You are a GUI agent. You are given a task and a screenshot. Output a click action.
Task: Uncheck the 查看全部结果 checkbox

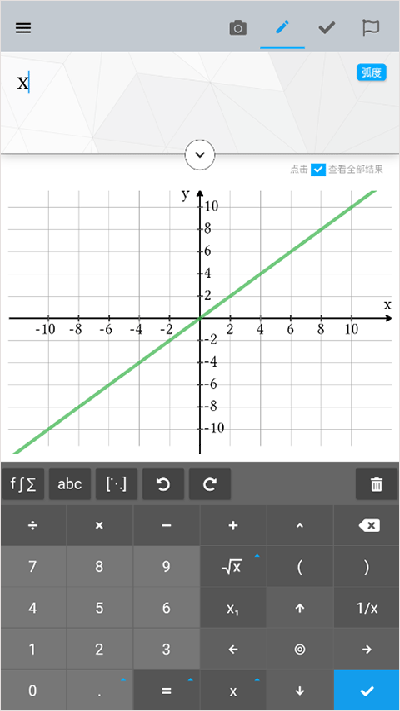(x=318, y=170)
